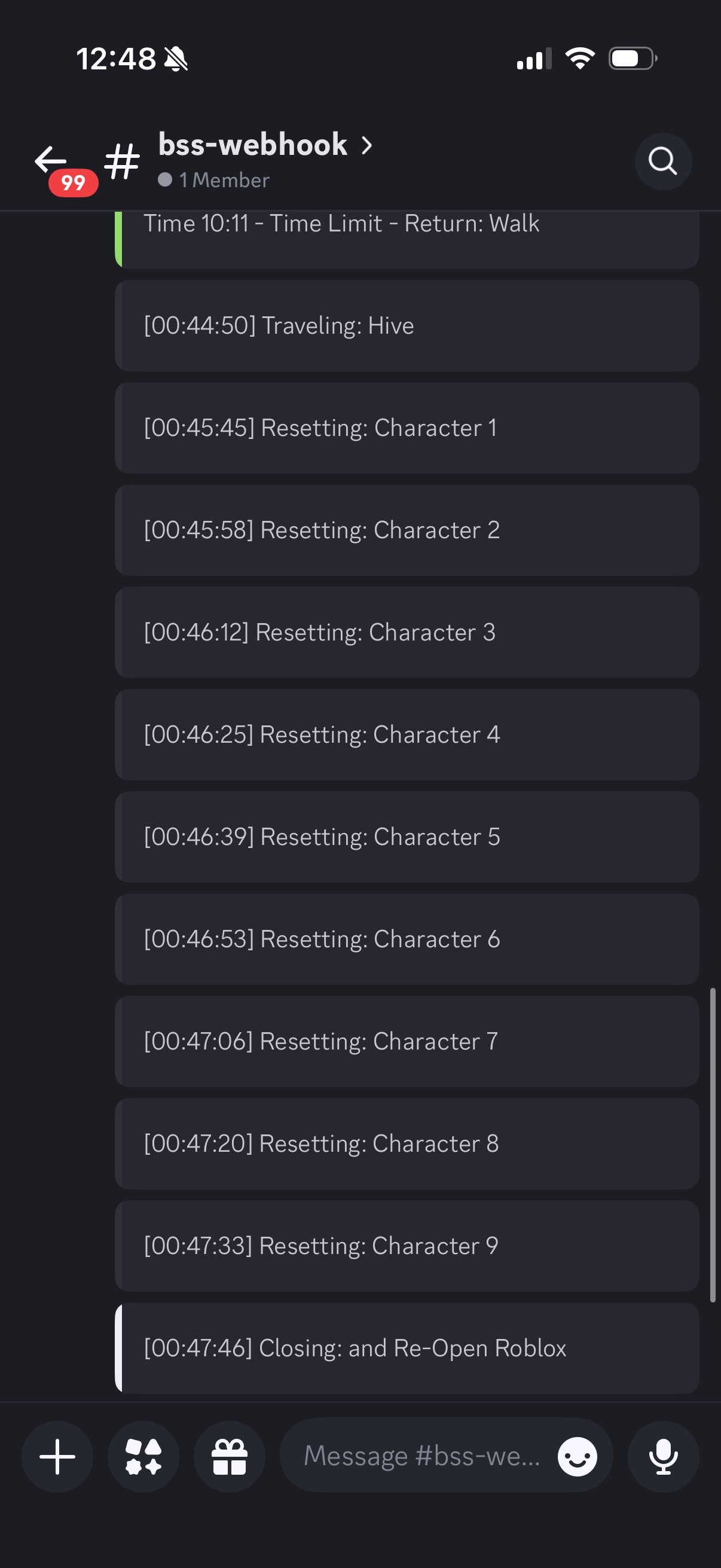The image size is (721, 1568).
Task: Open the apps launcher icon
Action: [143, 1457]
